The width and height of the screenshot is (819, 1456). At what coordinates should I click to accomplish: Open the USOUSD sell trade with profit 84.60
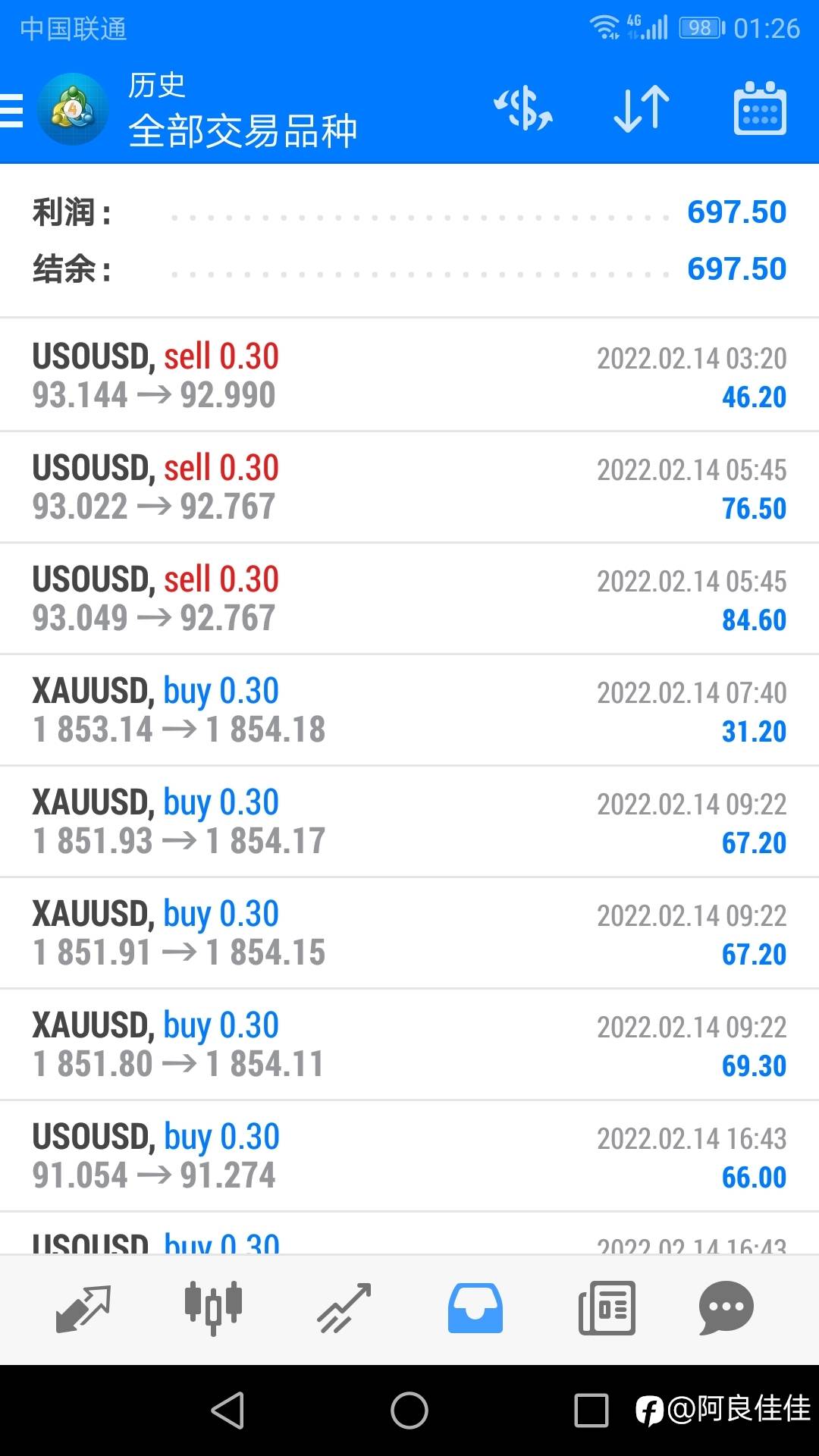(409, 598)
